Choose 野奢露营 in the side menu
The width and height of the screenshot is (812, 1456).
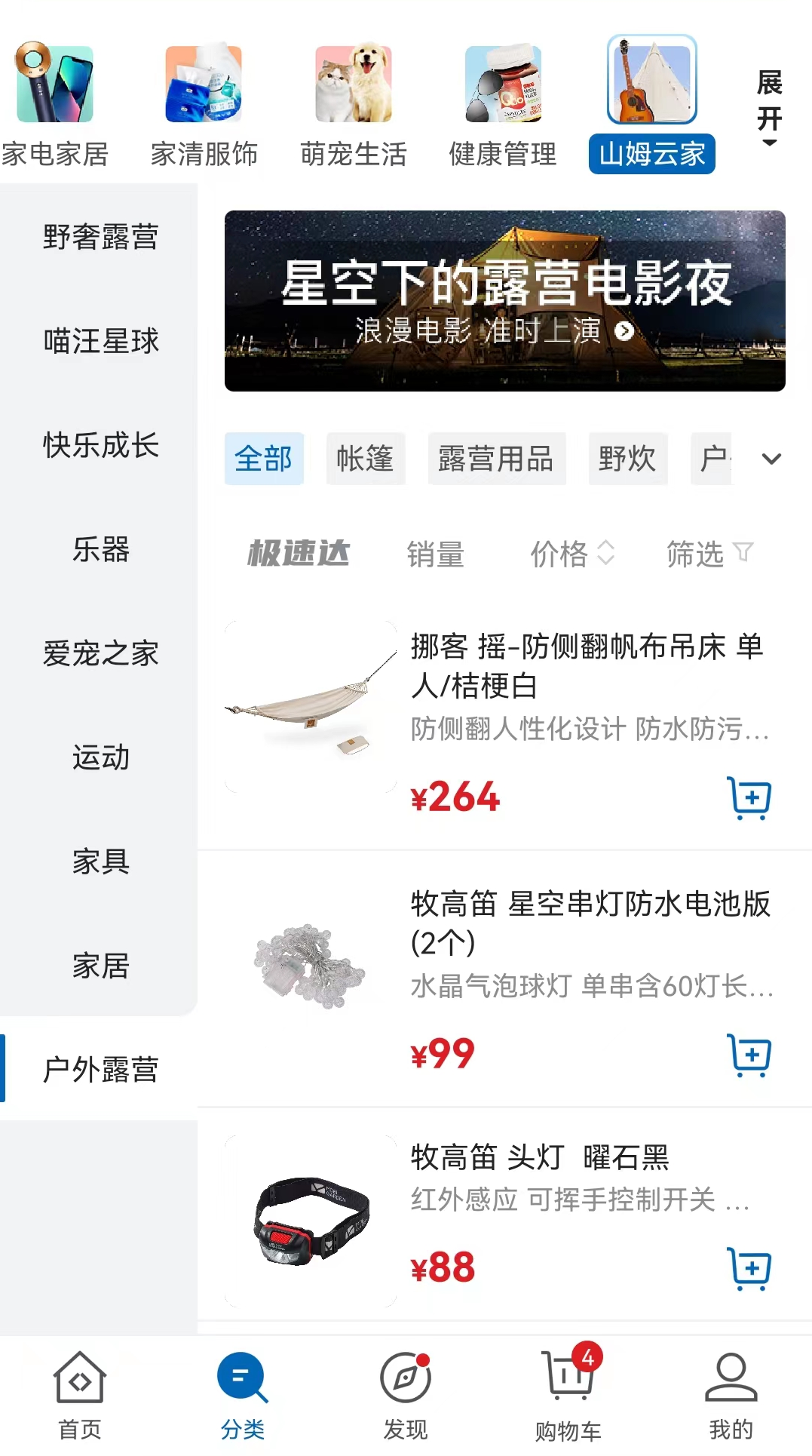click(100, 237)
